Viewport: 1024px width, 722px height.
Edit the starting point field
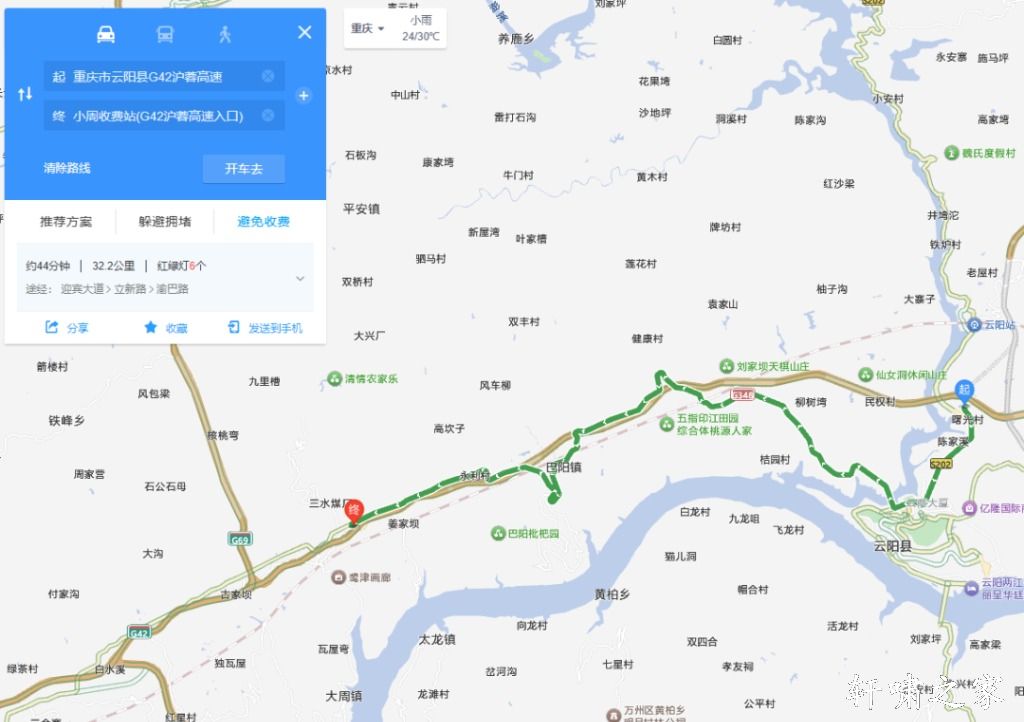[x=150, y=76]
